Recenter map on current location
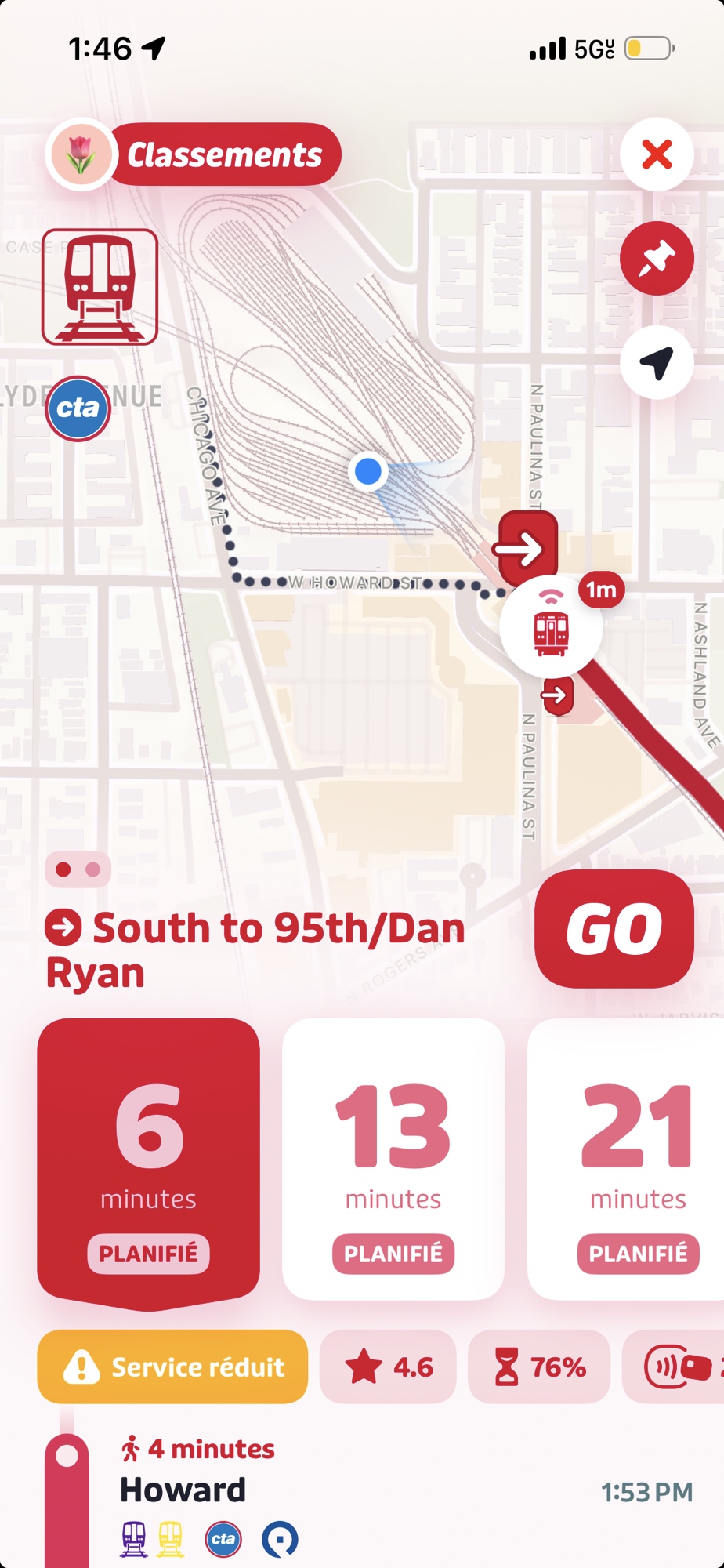 pos(657,363)
